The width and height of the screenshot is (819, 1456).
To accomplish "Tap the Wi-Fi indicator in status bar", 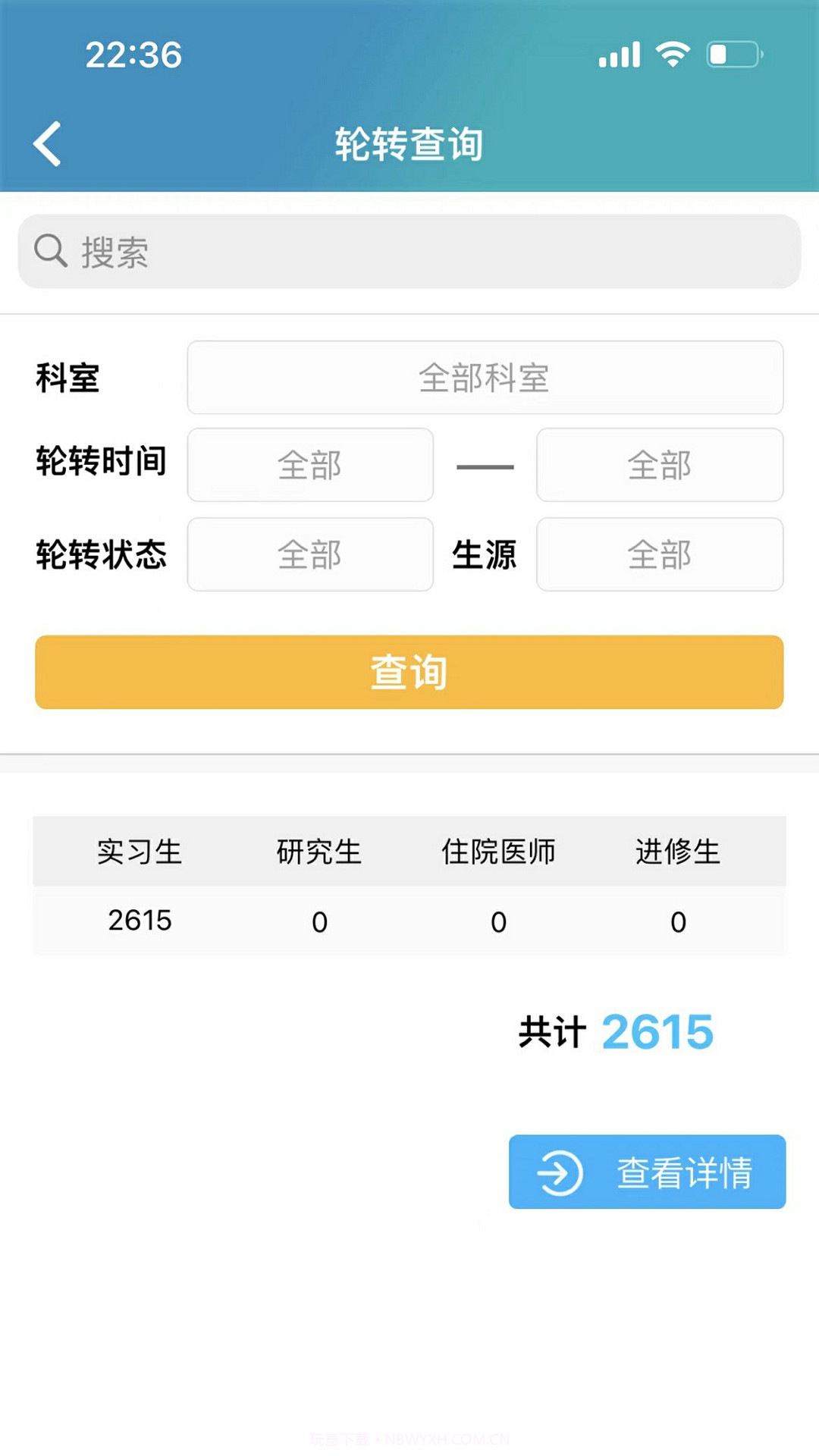I will tap(672, 54).
